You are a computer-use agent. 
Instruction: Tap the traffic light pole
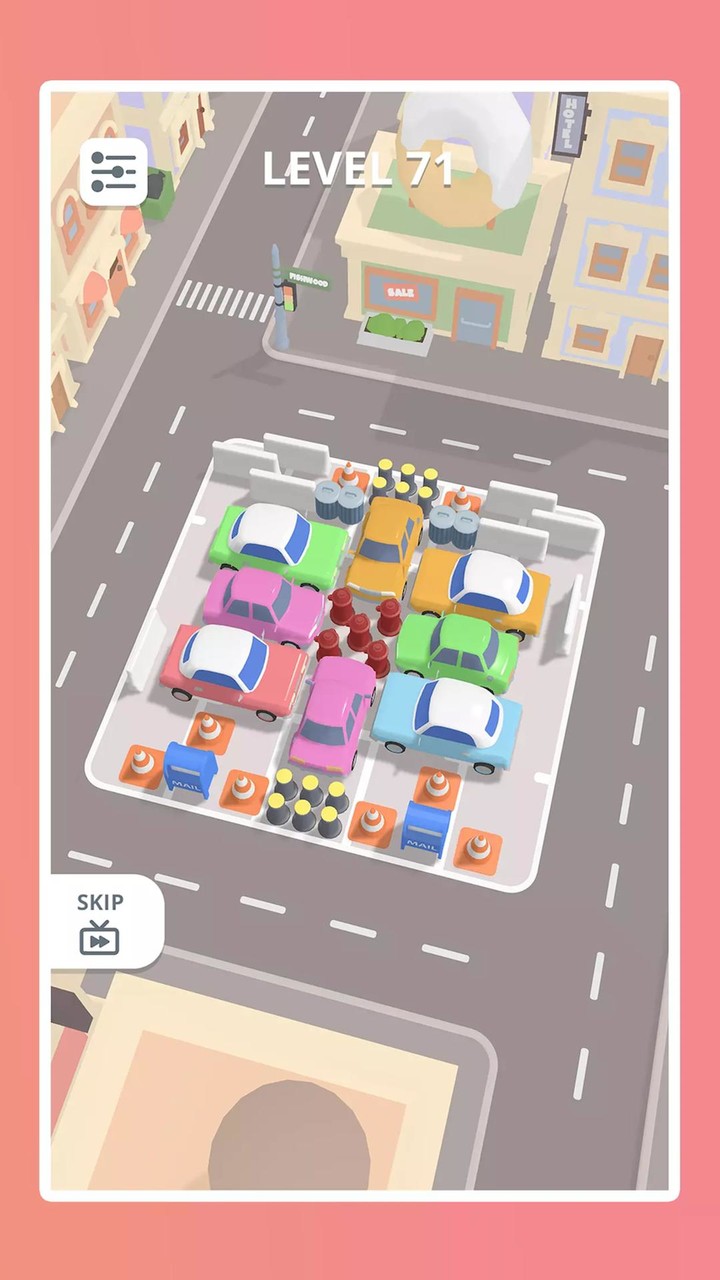280,290
